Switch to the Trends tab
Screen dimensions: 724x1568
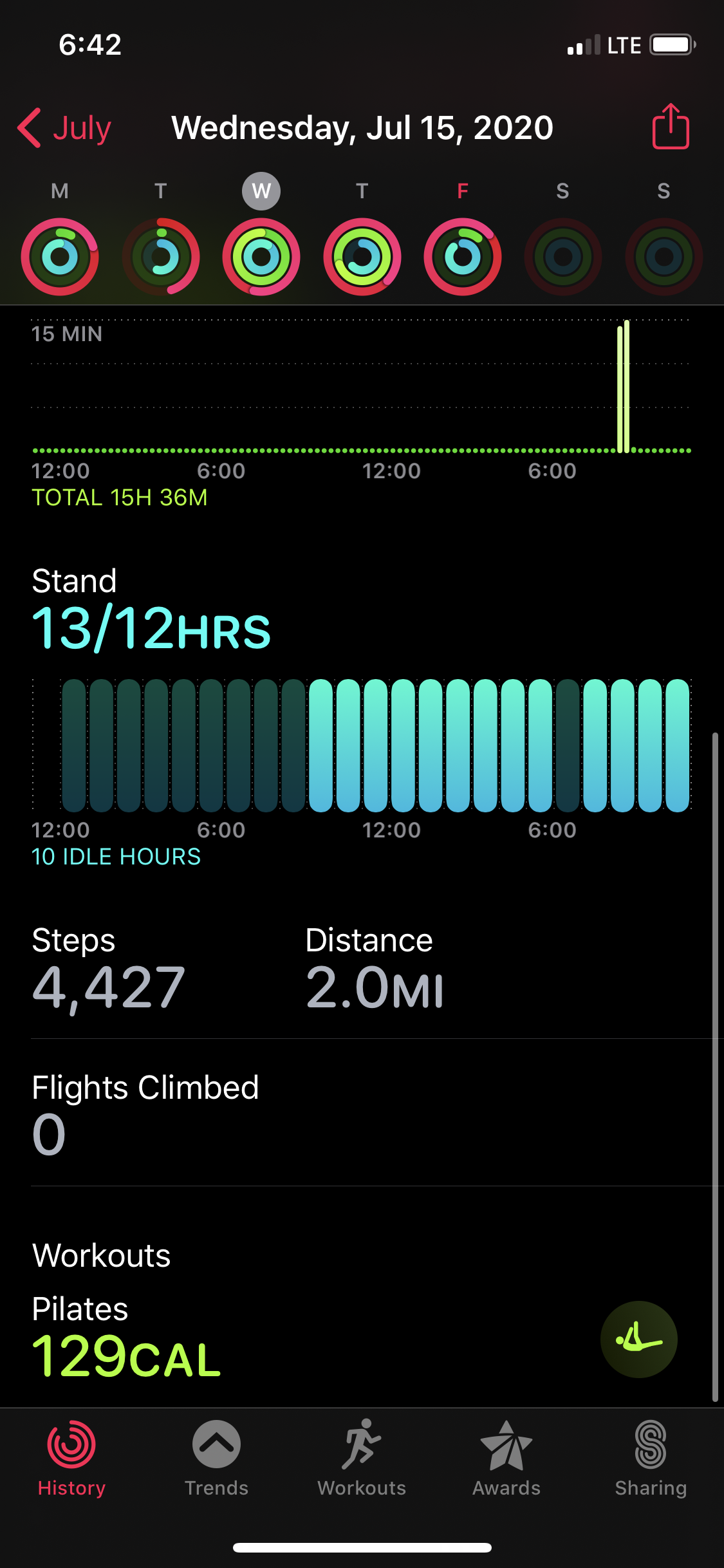[x=216, y=1458]
